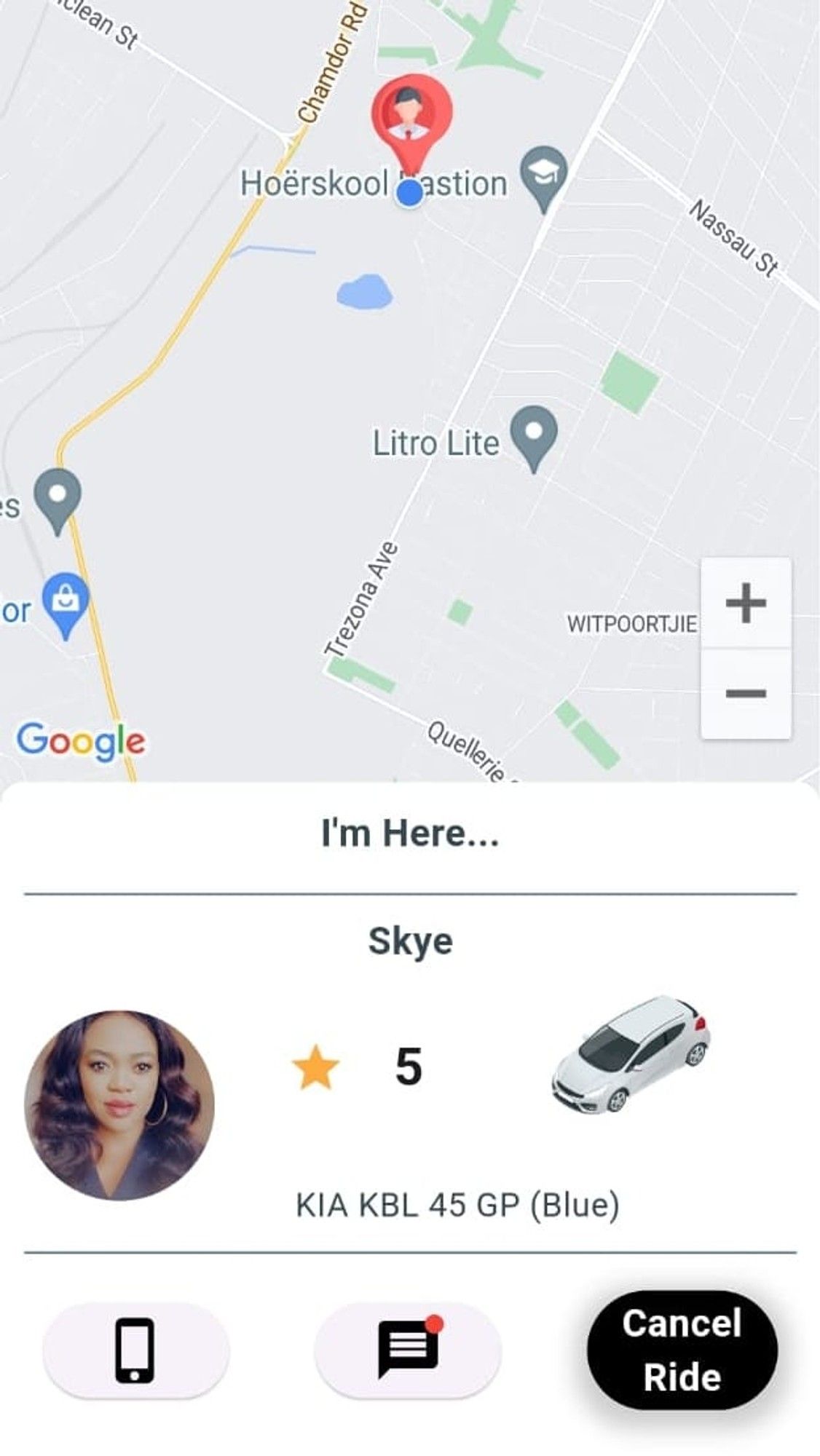Click the Google logo on the map
The width and height of the screenshot is (820, 1456).
pyautogui.click(x=80, y=741)
